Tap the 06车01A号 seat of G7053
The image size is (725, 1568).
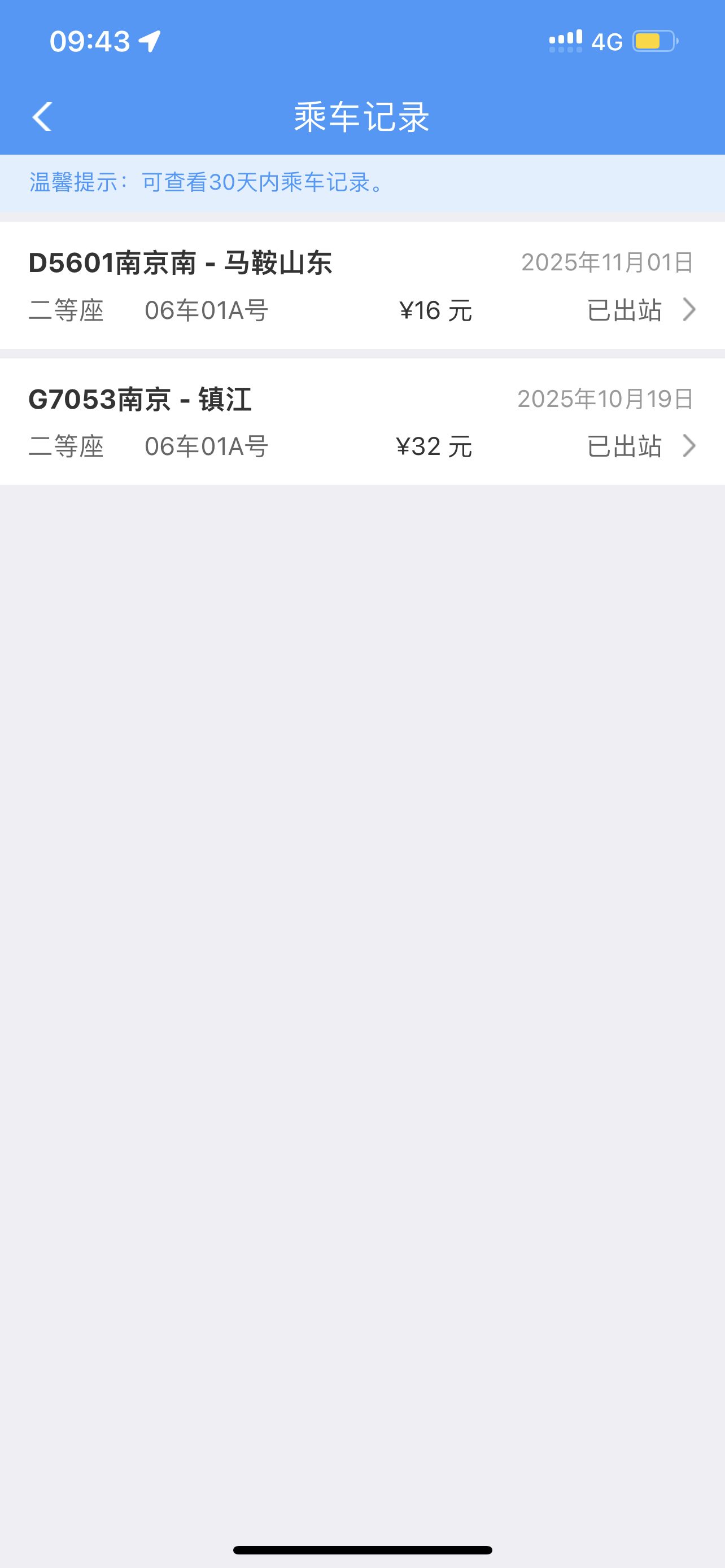click(x=208, y=446)
